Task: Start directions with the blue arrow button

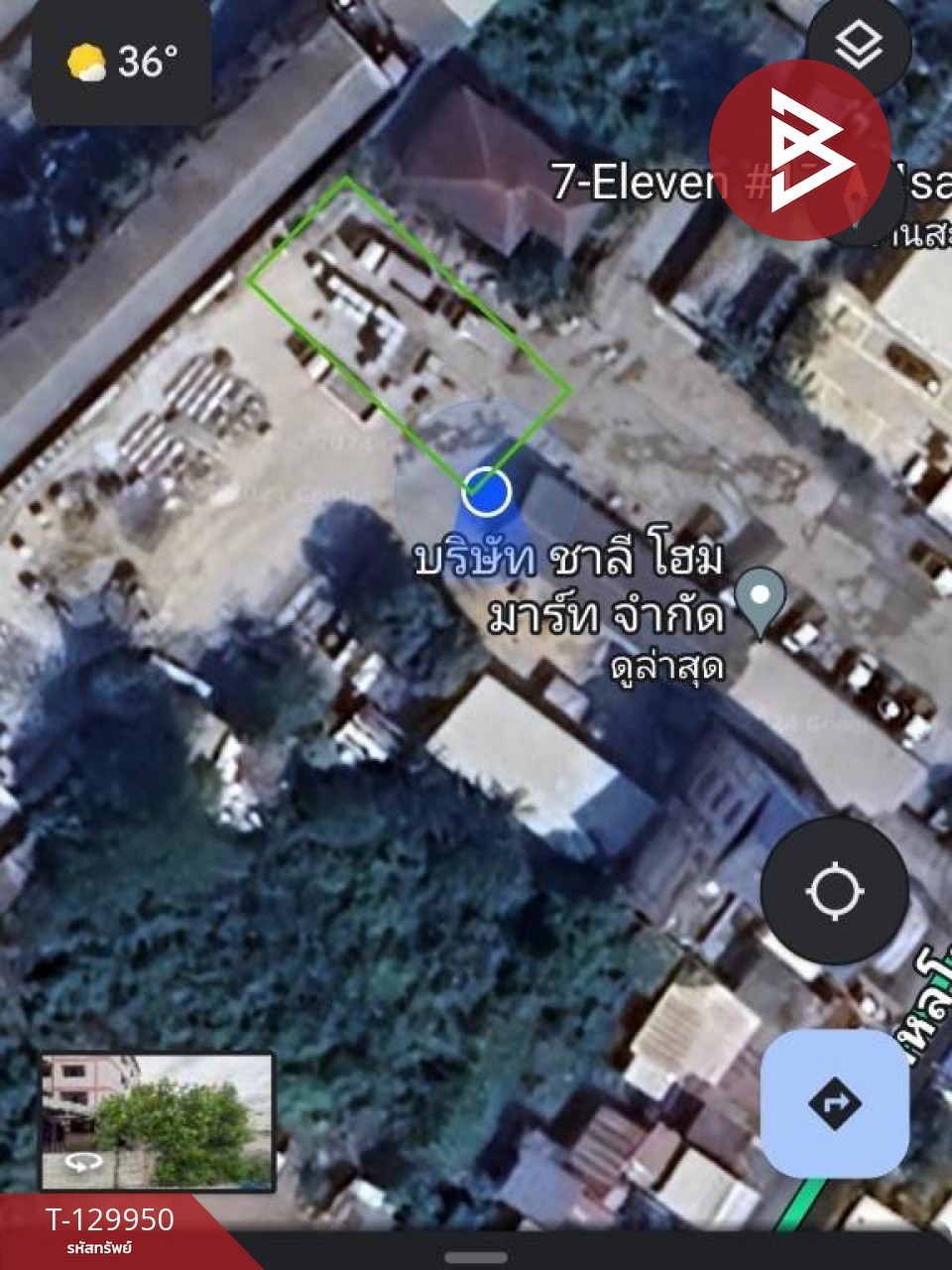Action: coord(834,1102)
